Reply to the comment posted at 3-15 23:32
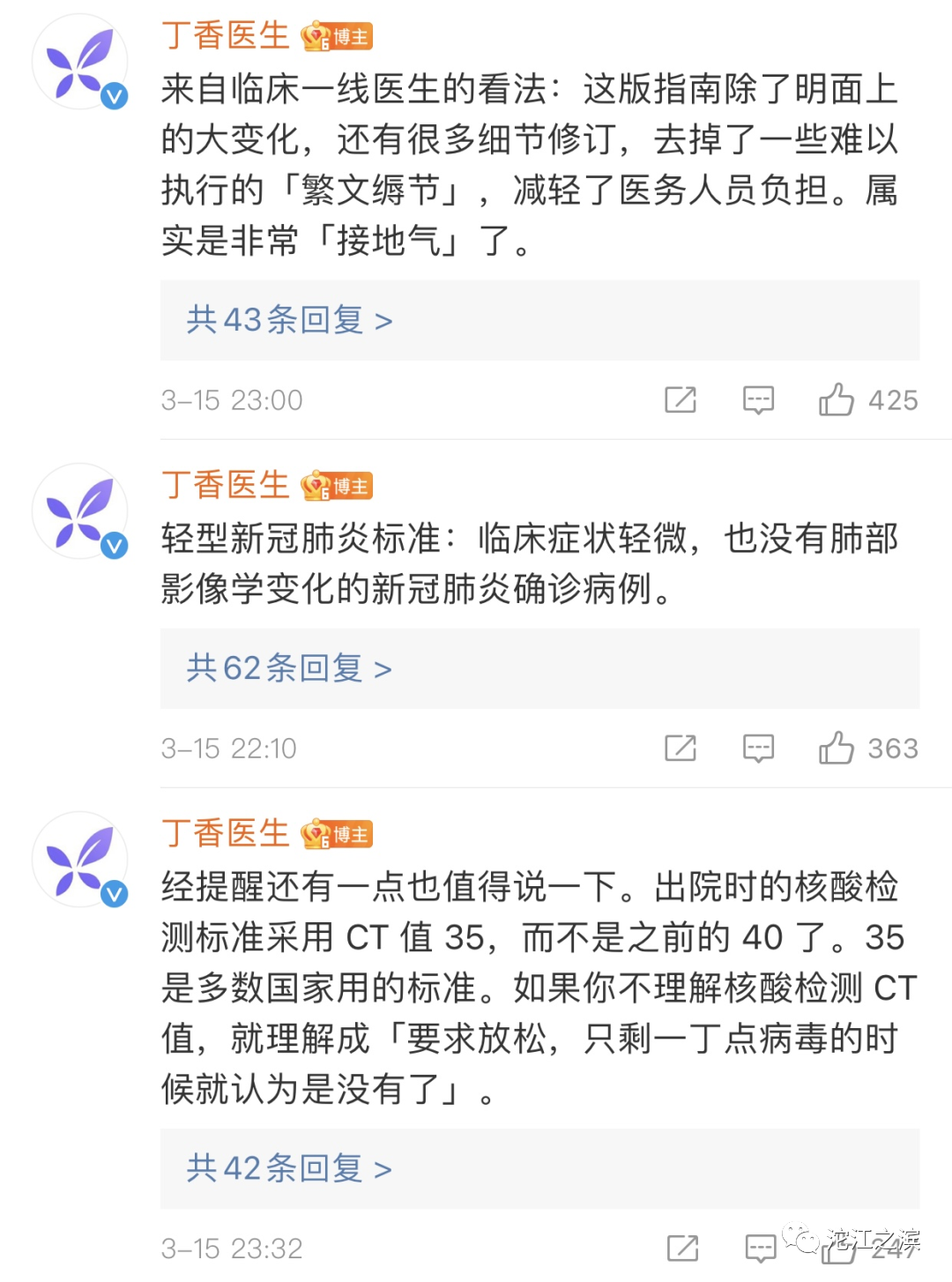This screenshot has height=1282, width=952. click(x=760, y=1248)
